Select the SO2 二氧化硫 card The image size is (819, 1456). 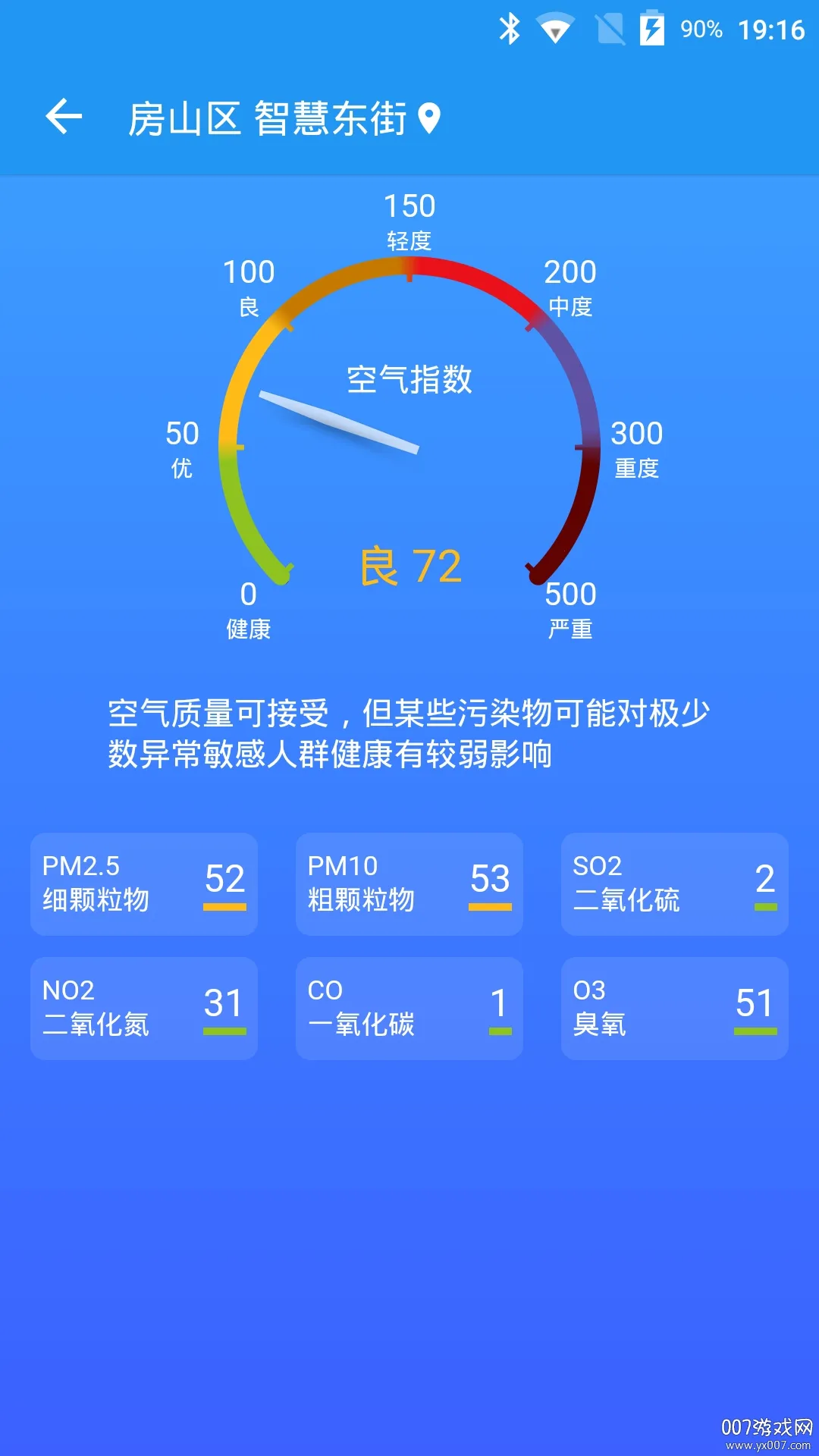click(674, 884)
